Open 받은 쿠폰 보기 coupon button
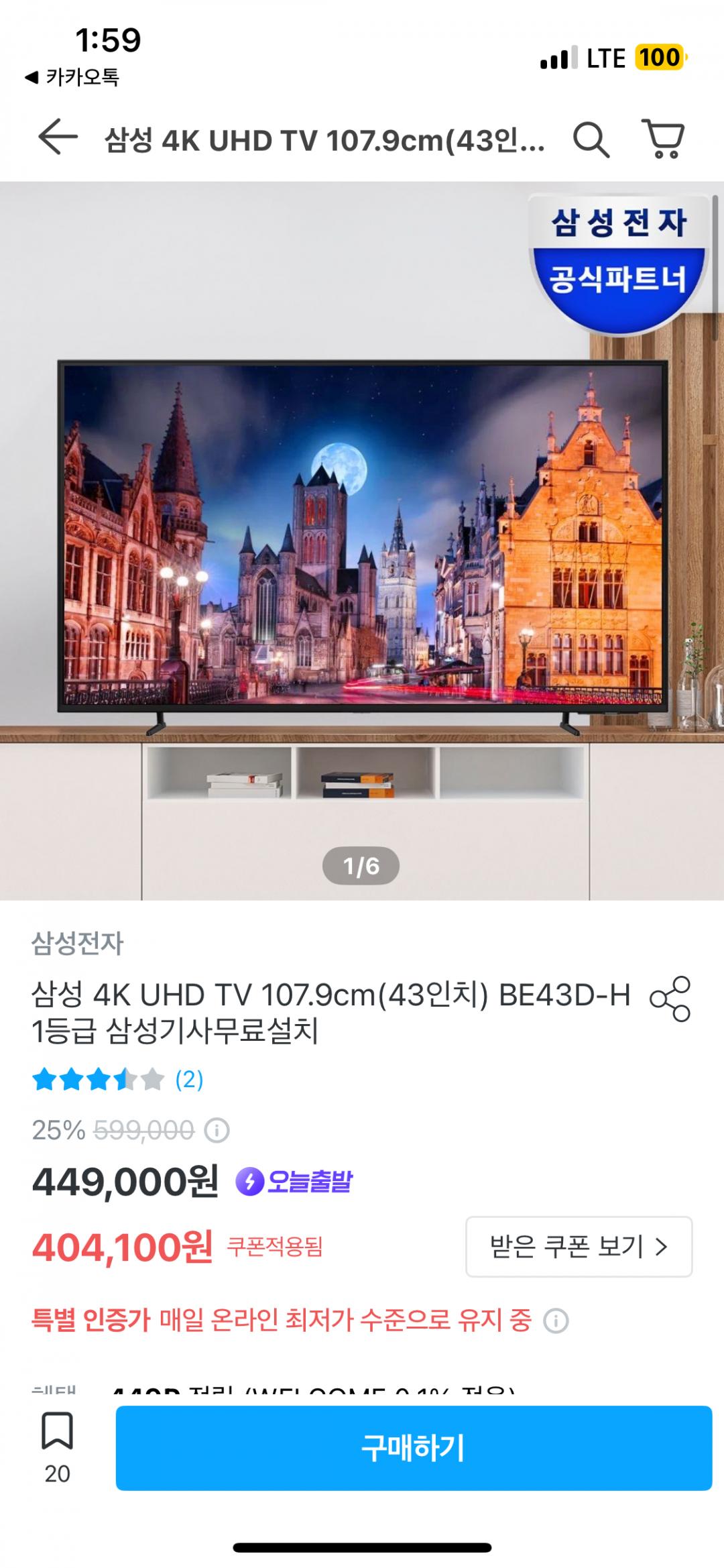Viewport: 724px width, 1568px height. pyautogui.click(x=579, y=1247)
